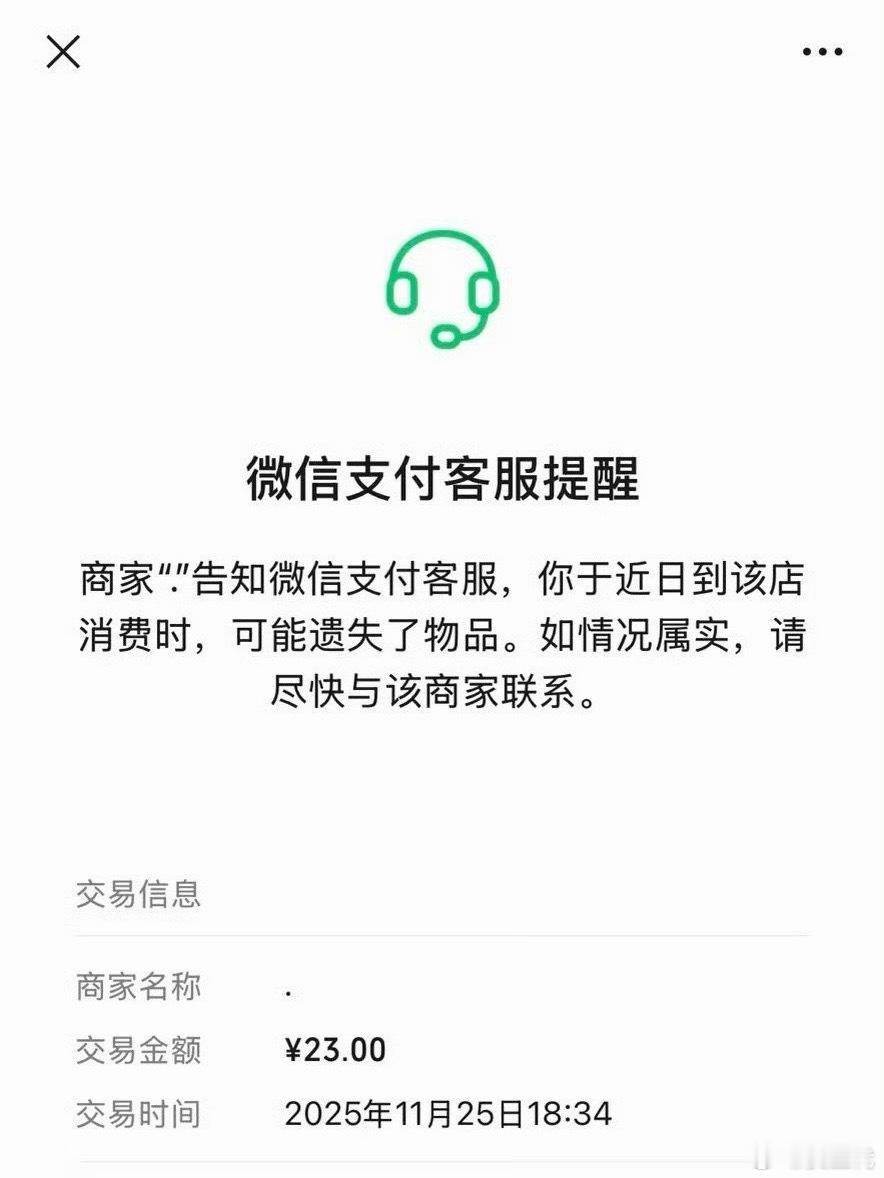Screen dimensions: 884x1178
Task: Select the 交易时间 label
Action: click(x=138, y=1116)
